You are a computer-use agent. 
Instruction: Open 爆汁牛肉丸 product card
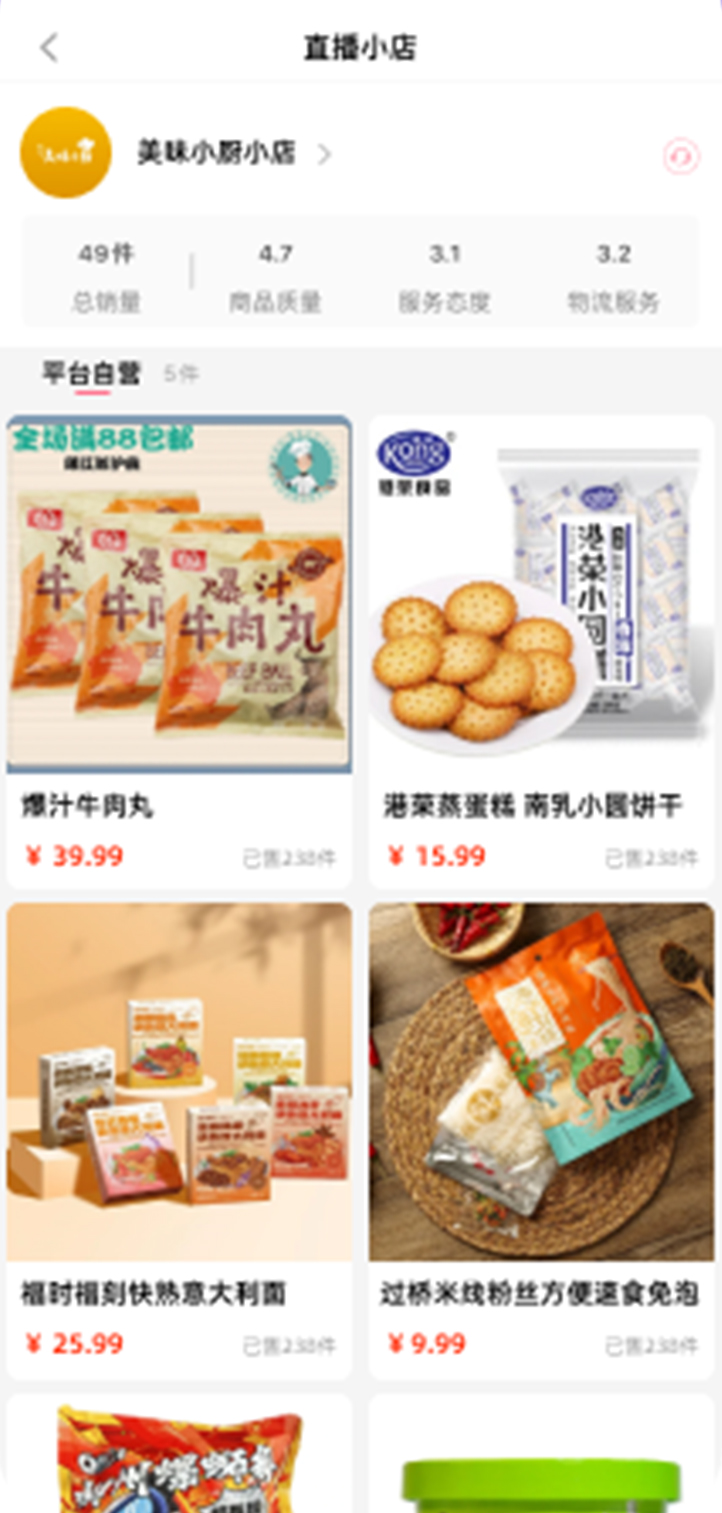pos(179,650)
